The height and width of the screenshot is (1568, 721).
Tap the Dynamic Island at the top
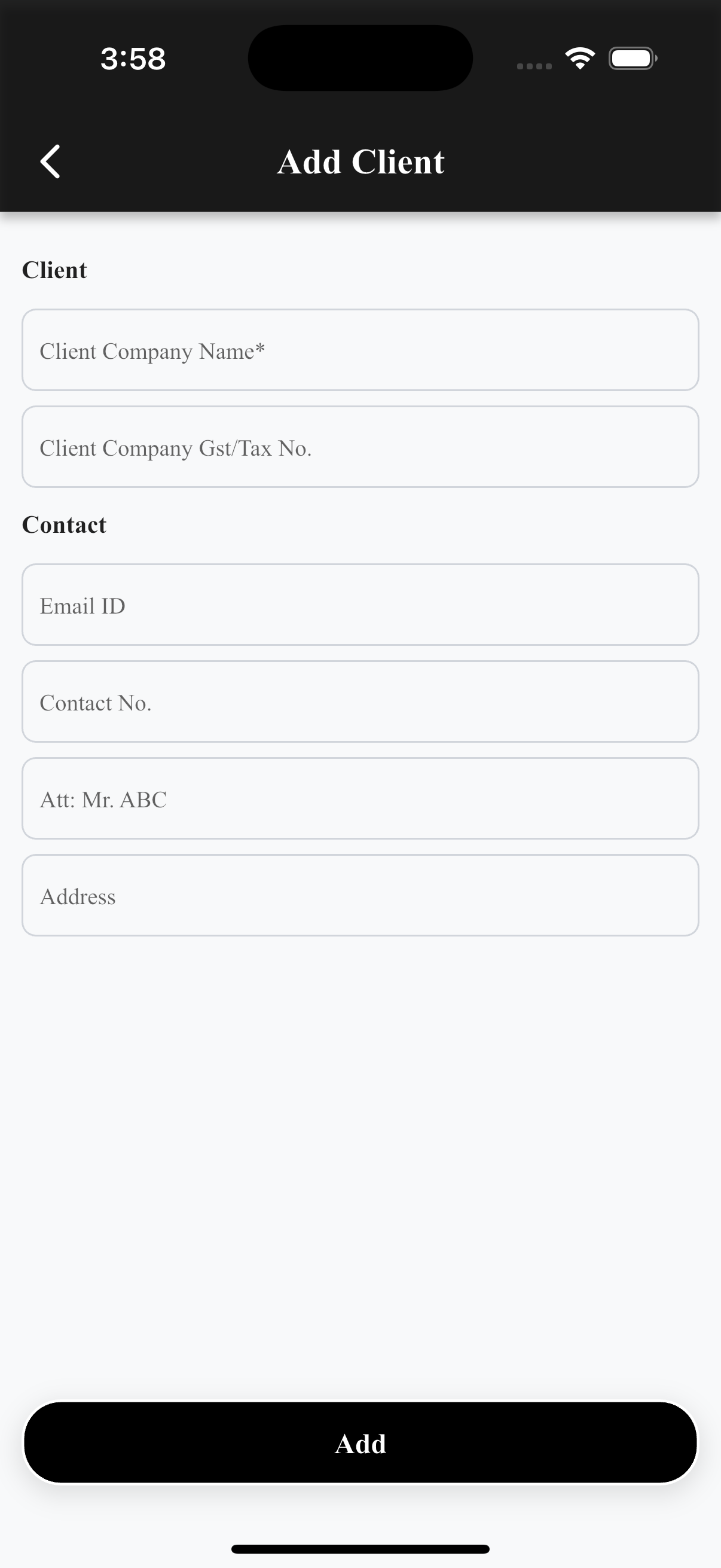point(360,57)
